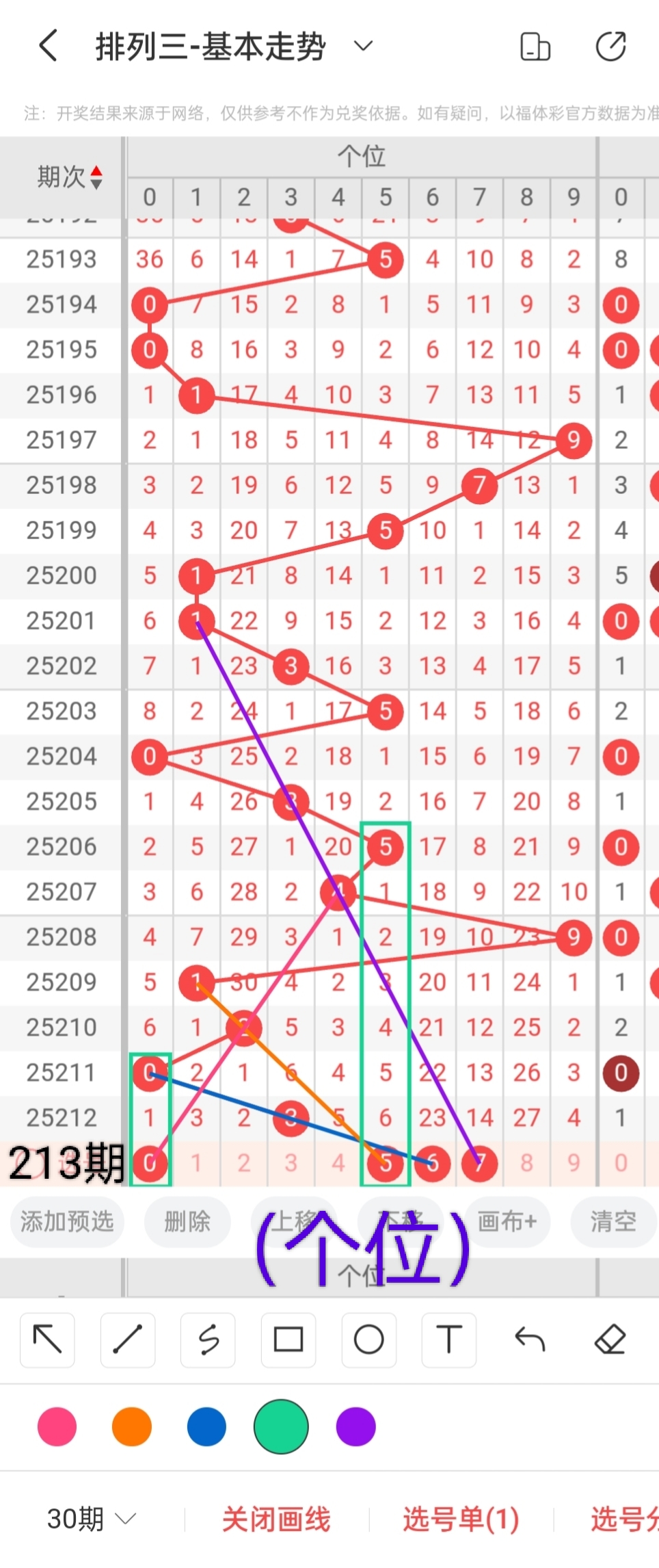Image resolution: width=659 pixels, height=1568 pixels.
Task: Tap the screen orientation icon in the header
Action: [535, 47]
